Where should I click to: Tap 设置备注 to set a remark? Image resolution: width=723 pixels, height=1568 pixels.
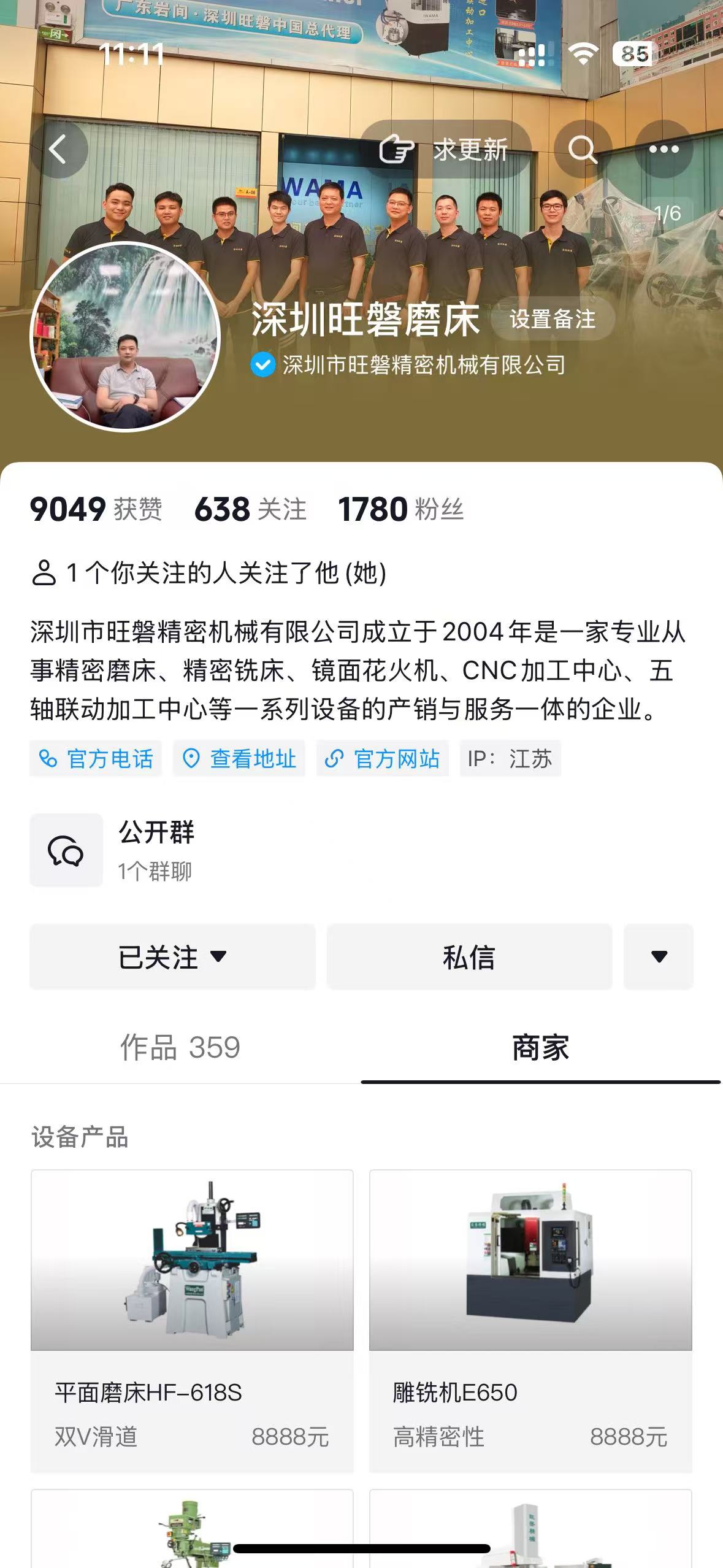point(553,319)
